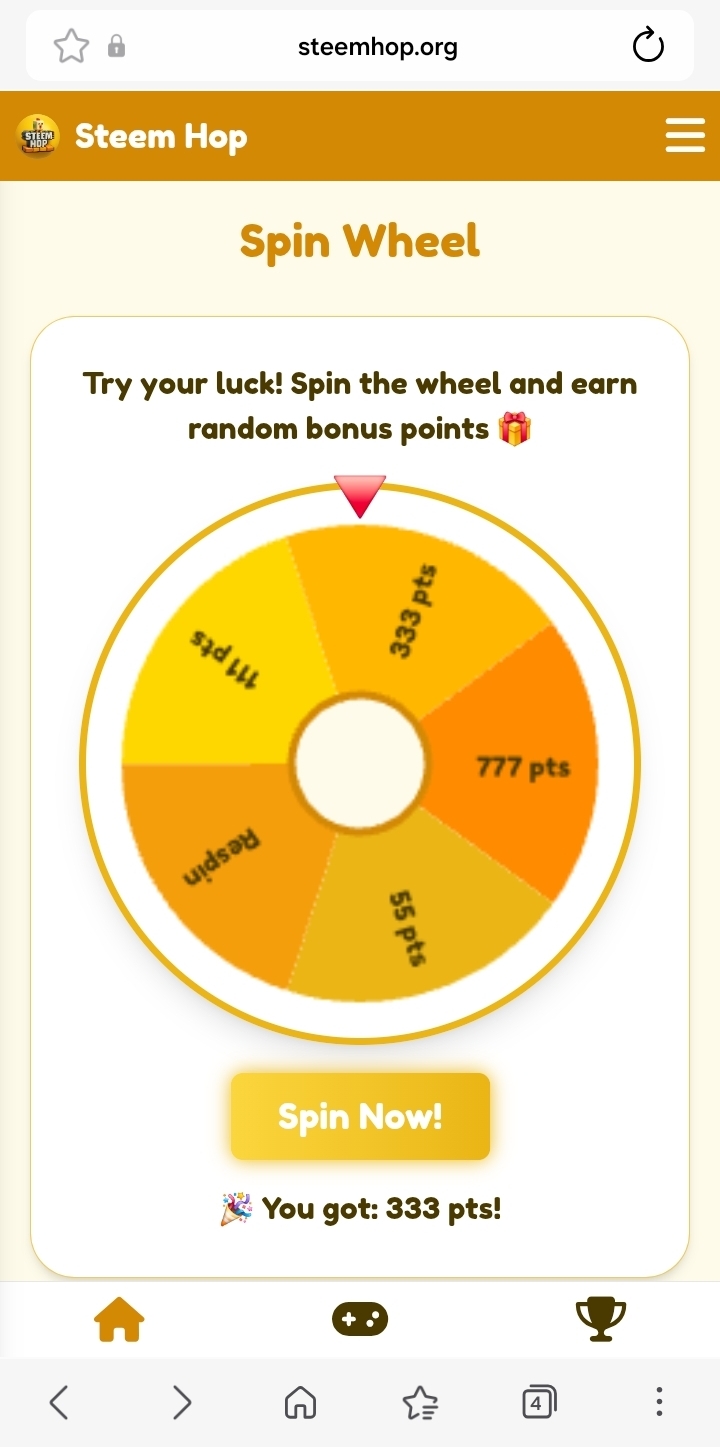Open the browser bookmarks list
This screenshot has width=720, height=1447.
pos(420,1402)
